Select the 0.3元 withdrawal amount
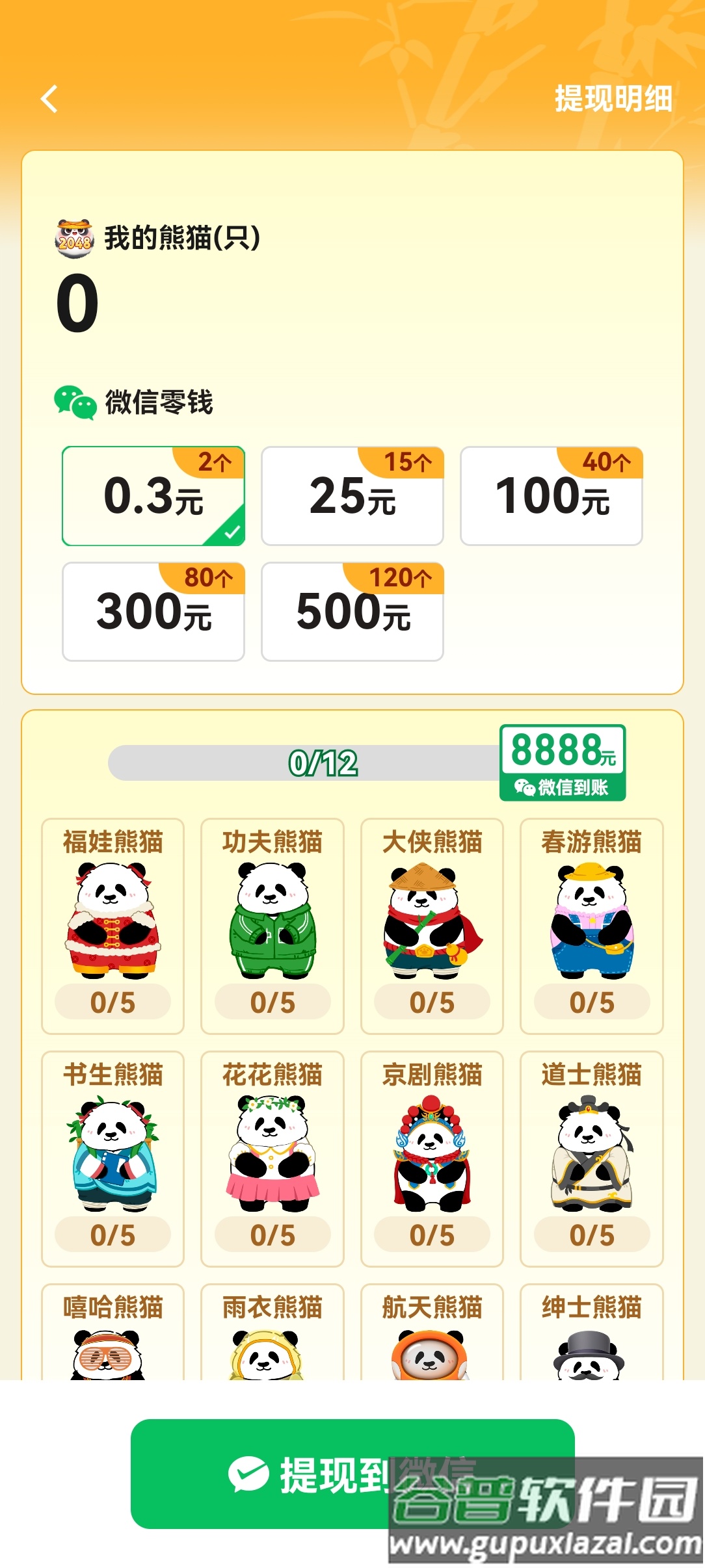 pos(153,496)
